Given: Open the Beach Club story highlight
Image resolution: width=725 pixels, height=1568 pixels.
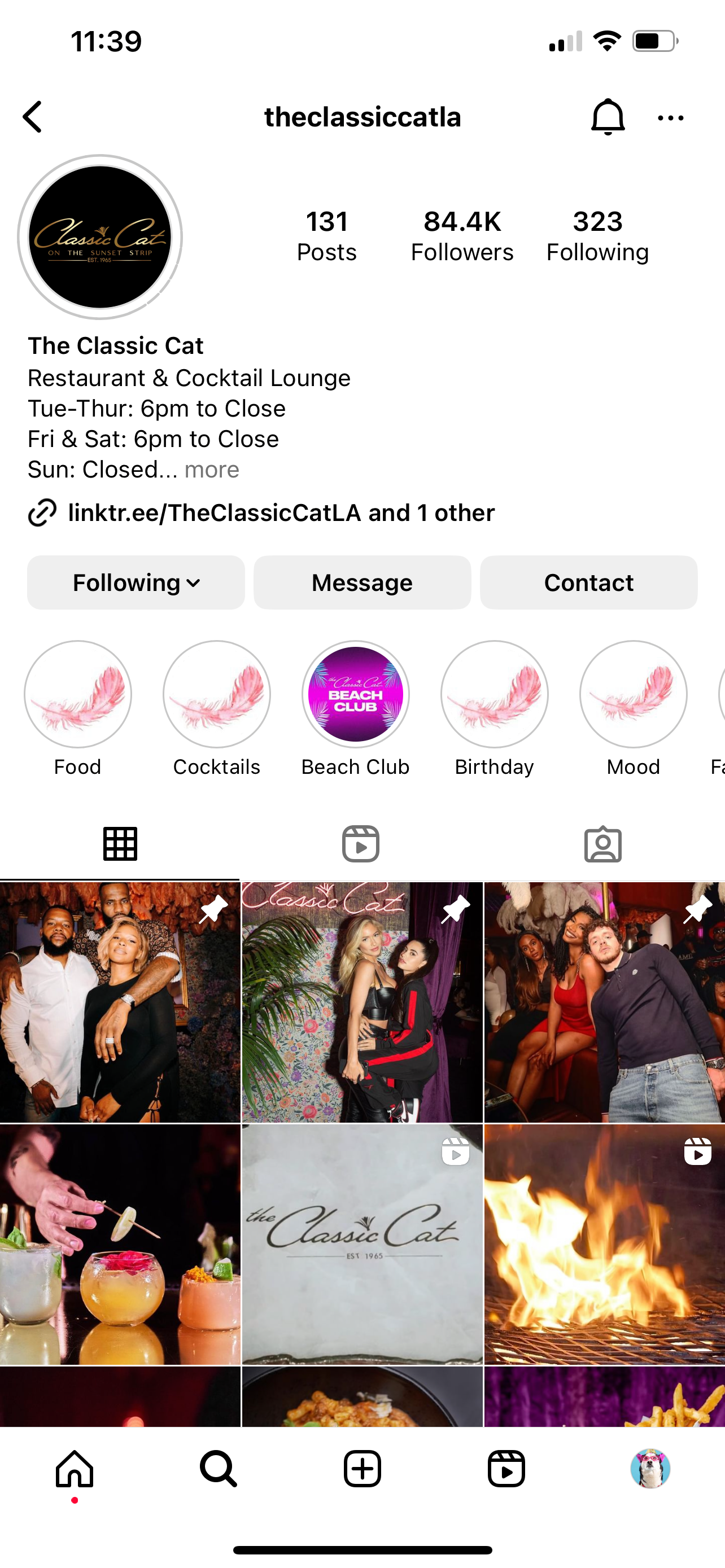Looking at the screenshot, I should click(x=356, y=694).
